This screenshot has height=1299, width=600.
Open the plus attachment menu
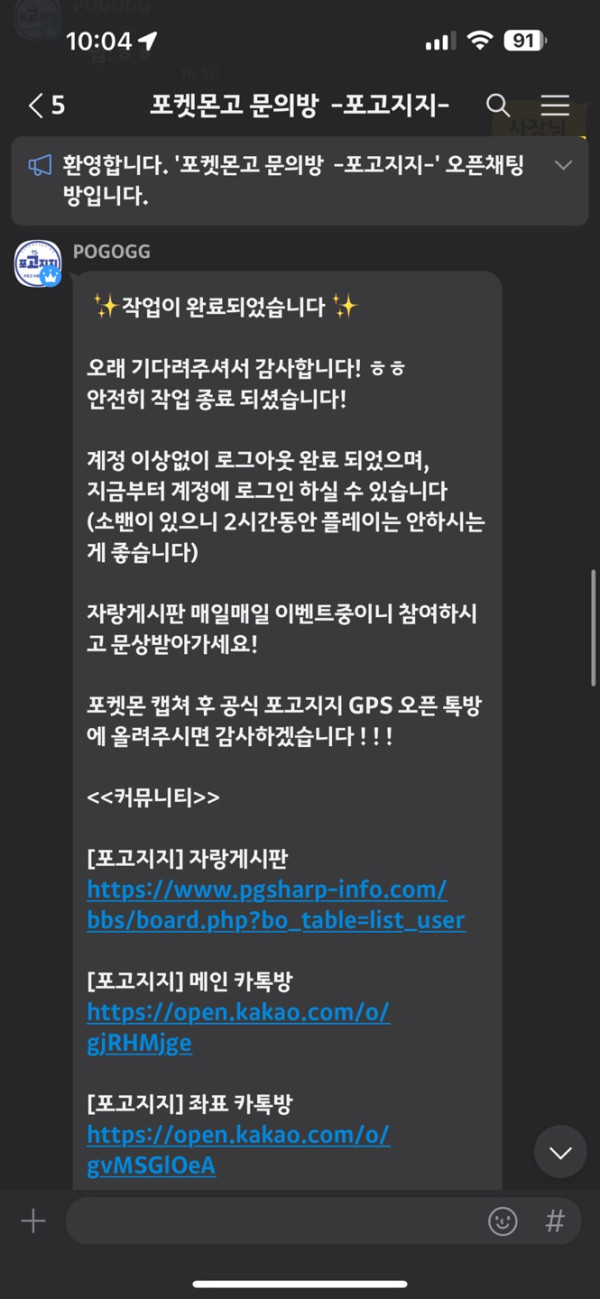[x=33, y=1221]
